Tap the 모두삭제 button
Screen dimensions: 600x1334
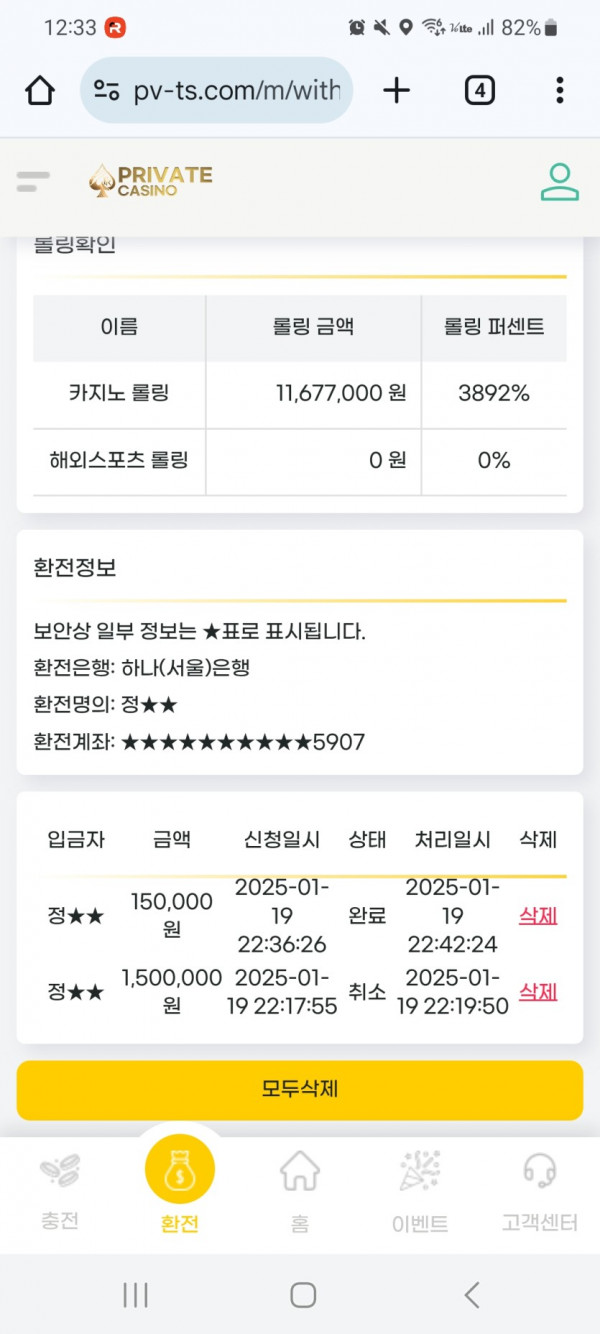pyautogui.click(x=300, y=1089)
